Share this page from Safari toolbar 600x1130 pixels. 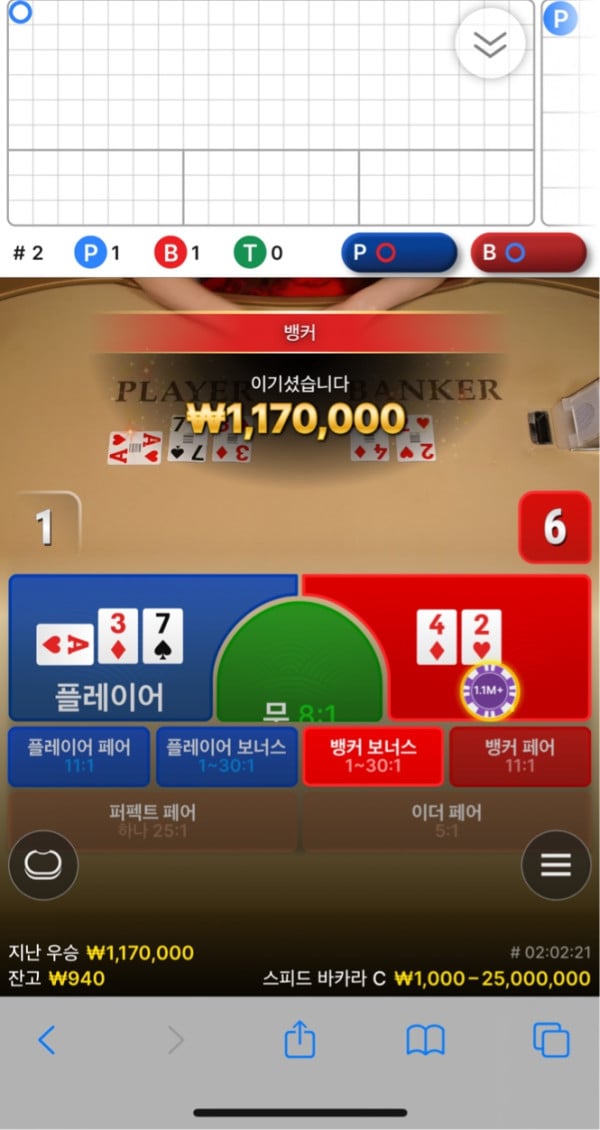(299, 1041)
